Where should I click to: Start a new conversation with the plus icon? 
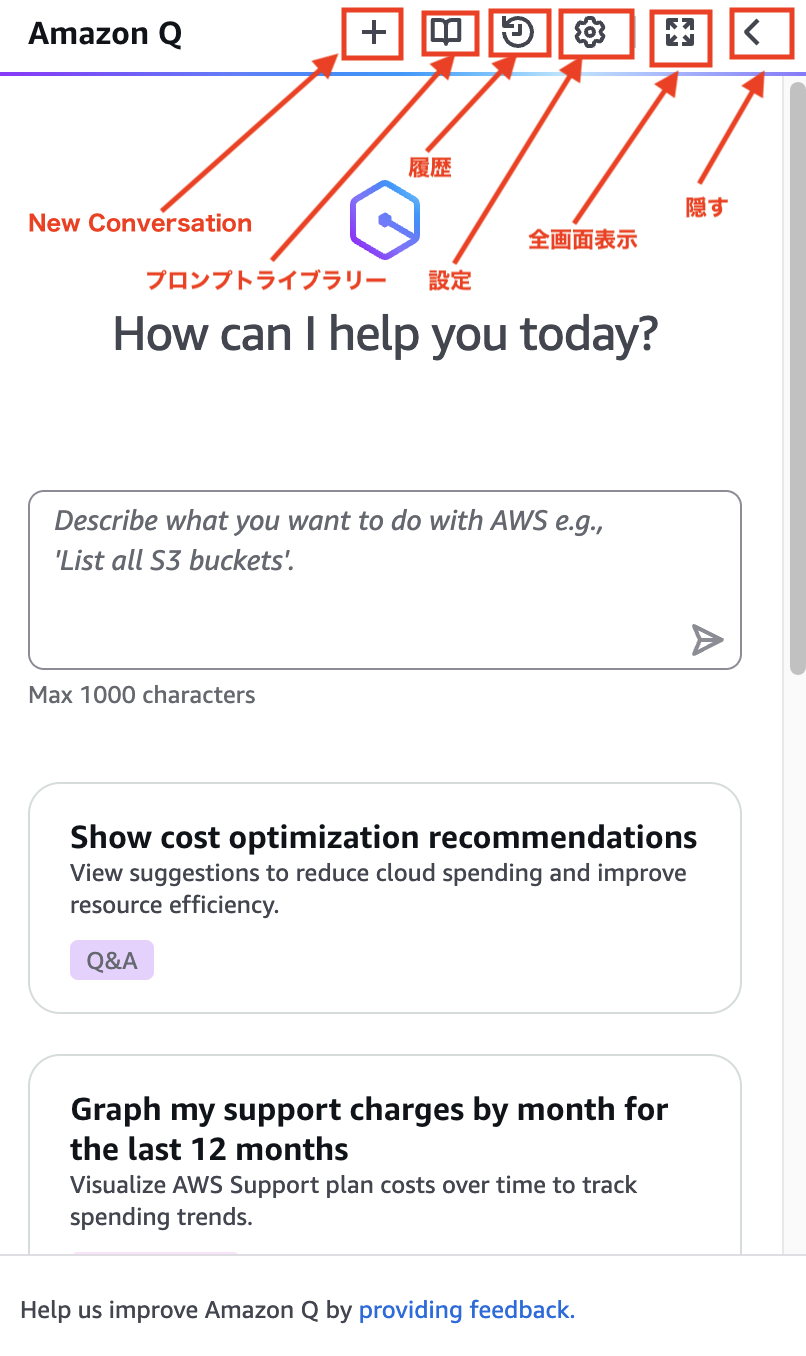point(373,34)
